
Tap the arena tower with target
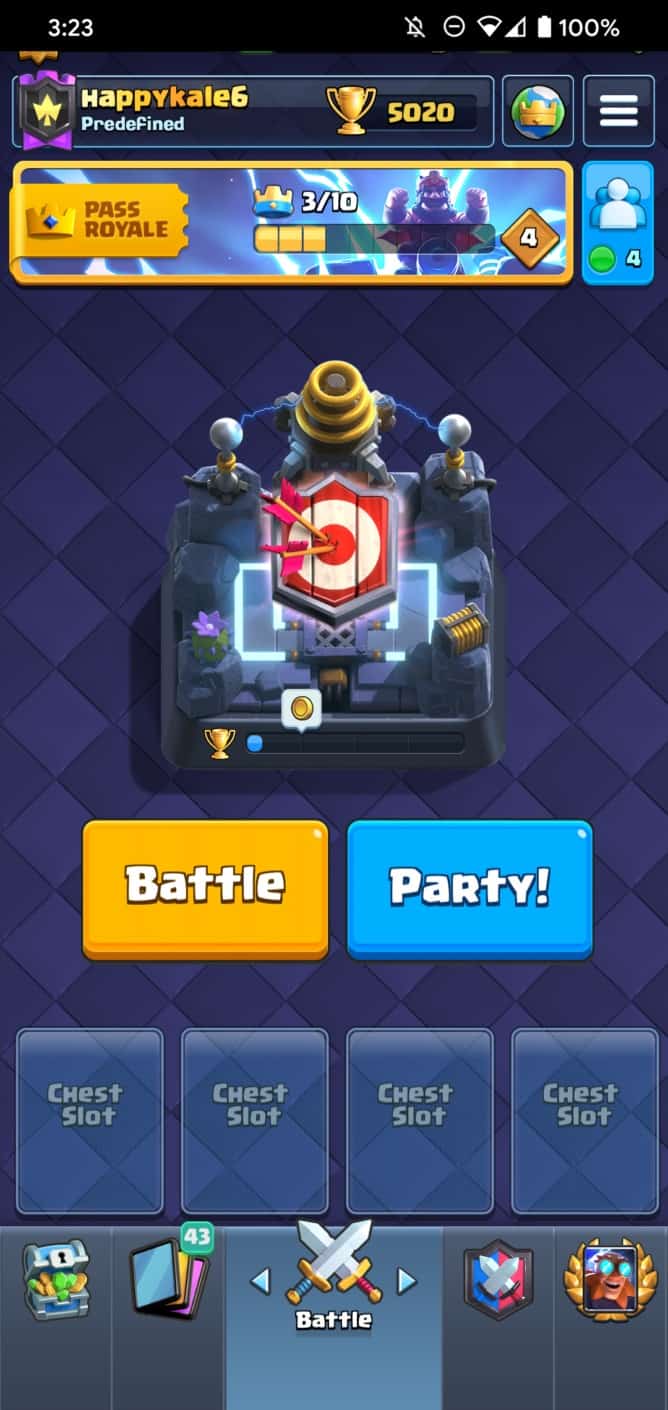pos(333,540)
